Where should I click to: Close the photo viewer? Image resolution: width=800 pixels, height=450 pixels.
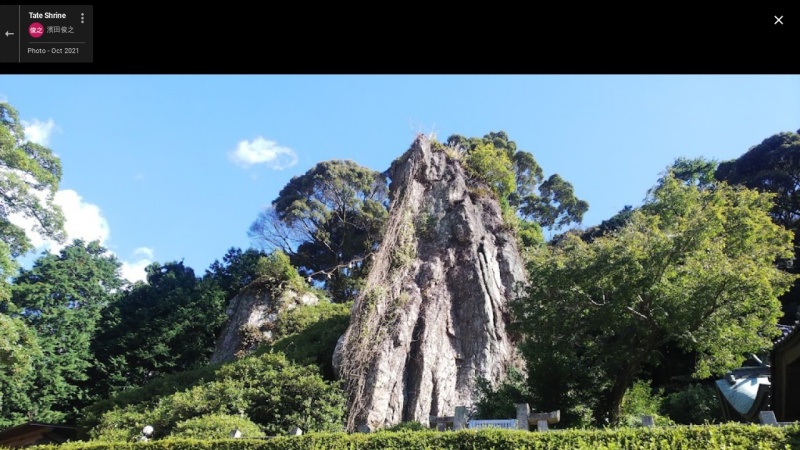778,20
